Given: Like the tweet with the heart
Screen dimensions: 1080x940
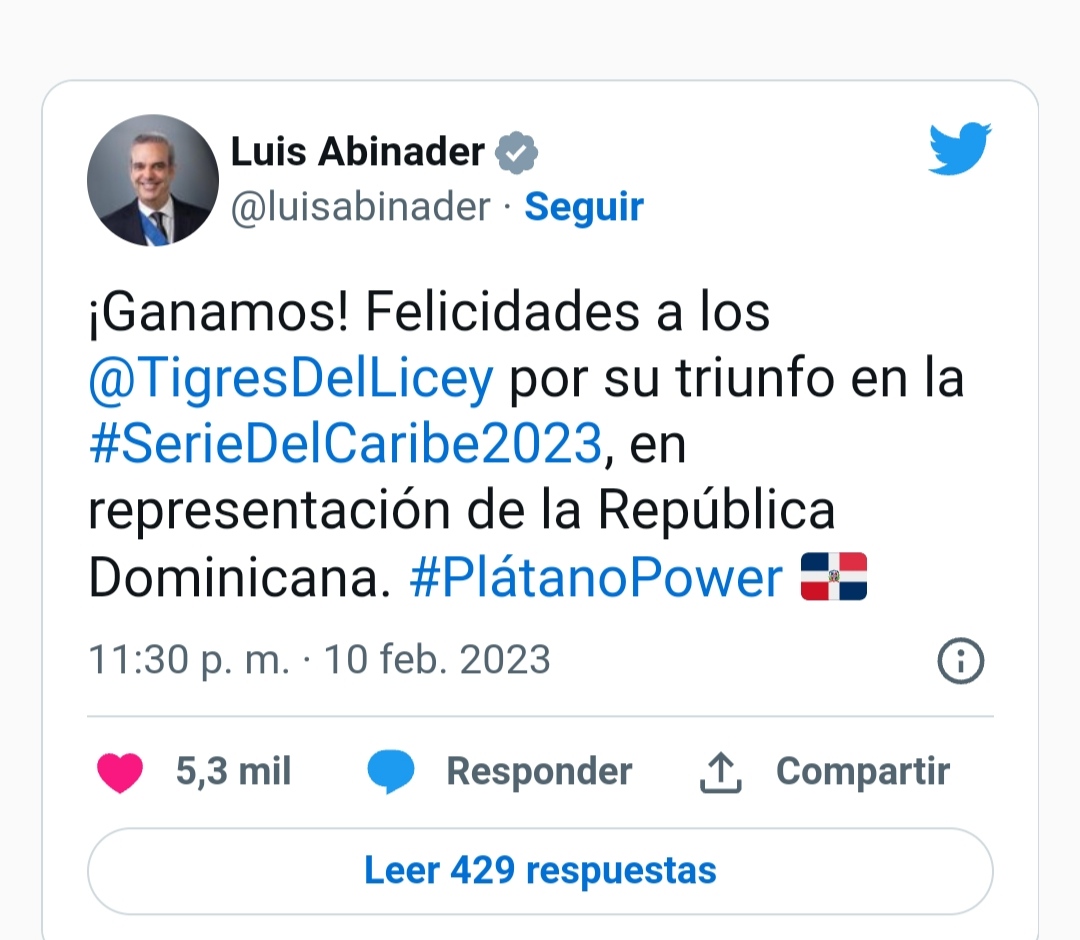Looking at the screenshot, I should (120, 772).
